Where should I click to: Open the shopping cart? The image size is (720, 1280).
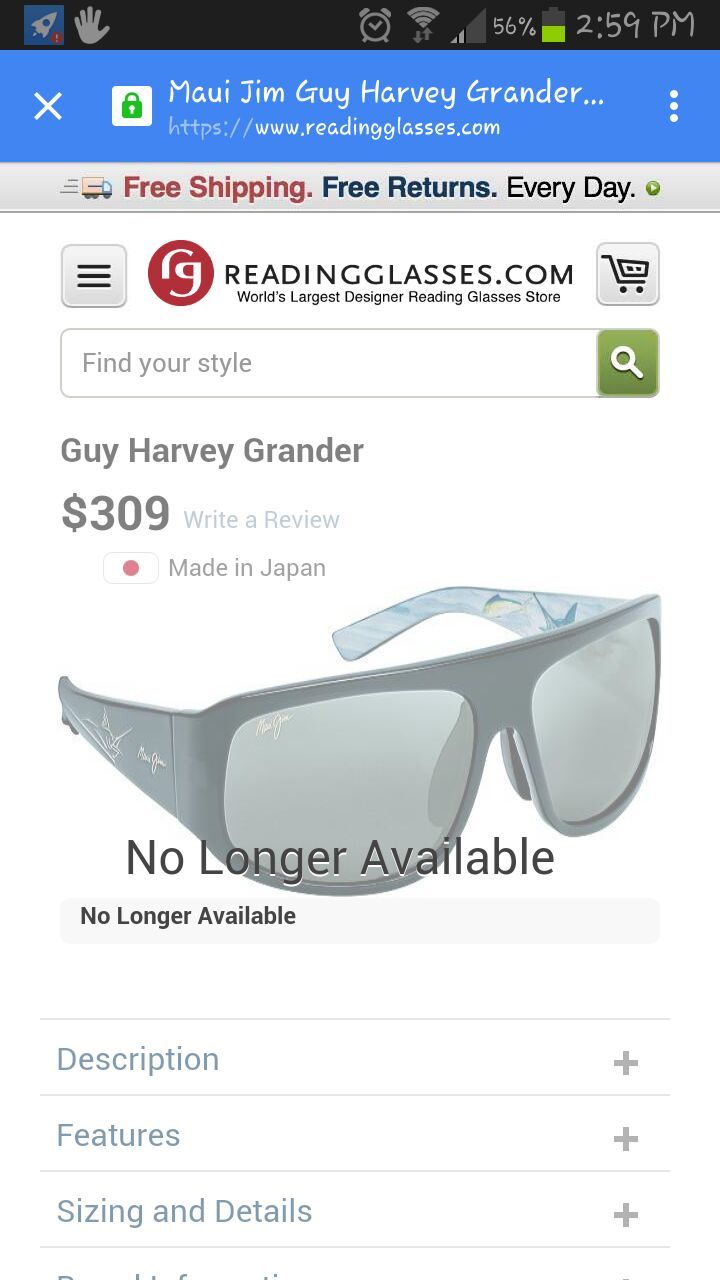click(x=628, y=274)
